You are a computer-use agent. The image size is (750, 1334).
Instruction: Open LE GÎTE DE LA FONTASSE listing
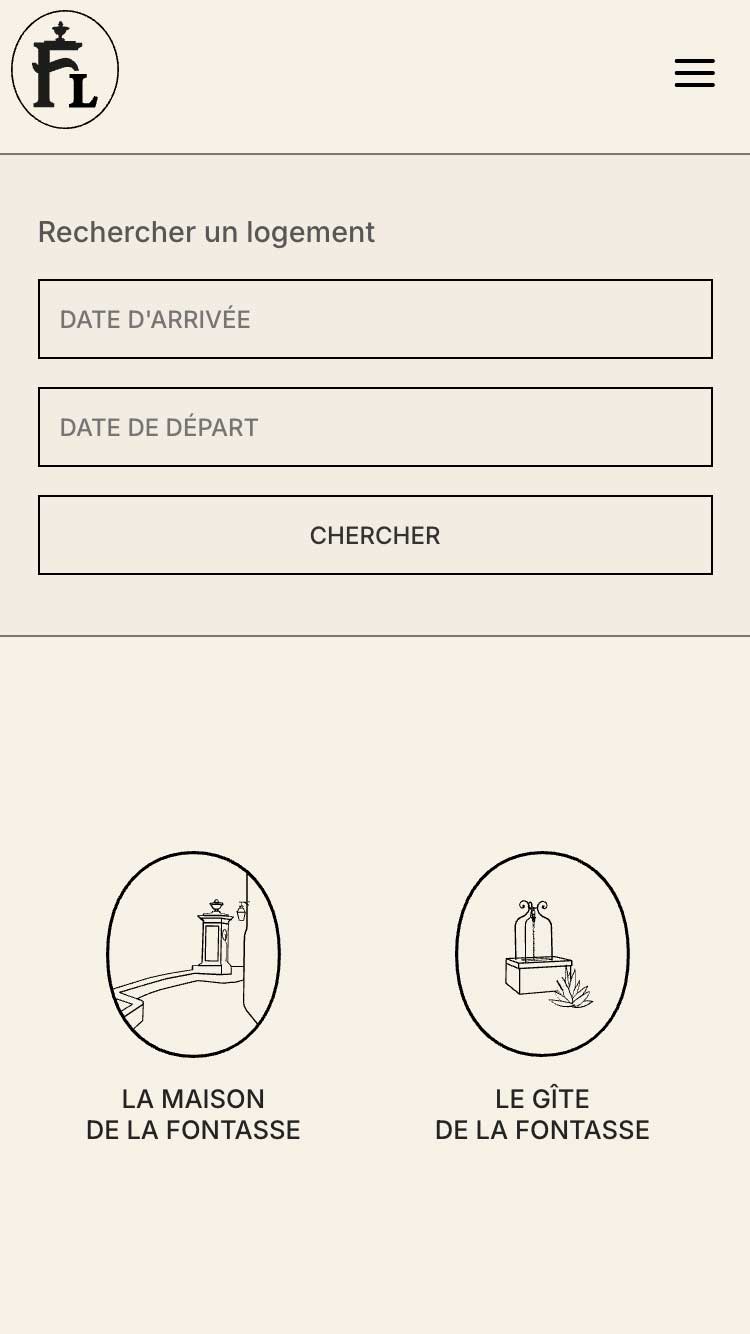(542, 1113)
